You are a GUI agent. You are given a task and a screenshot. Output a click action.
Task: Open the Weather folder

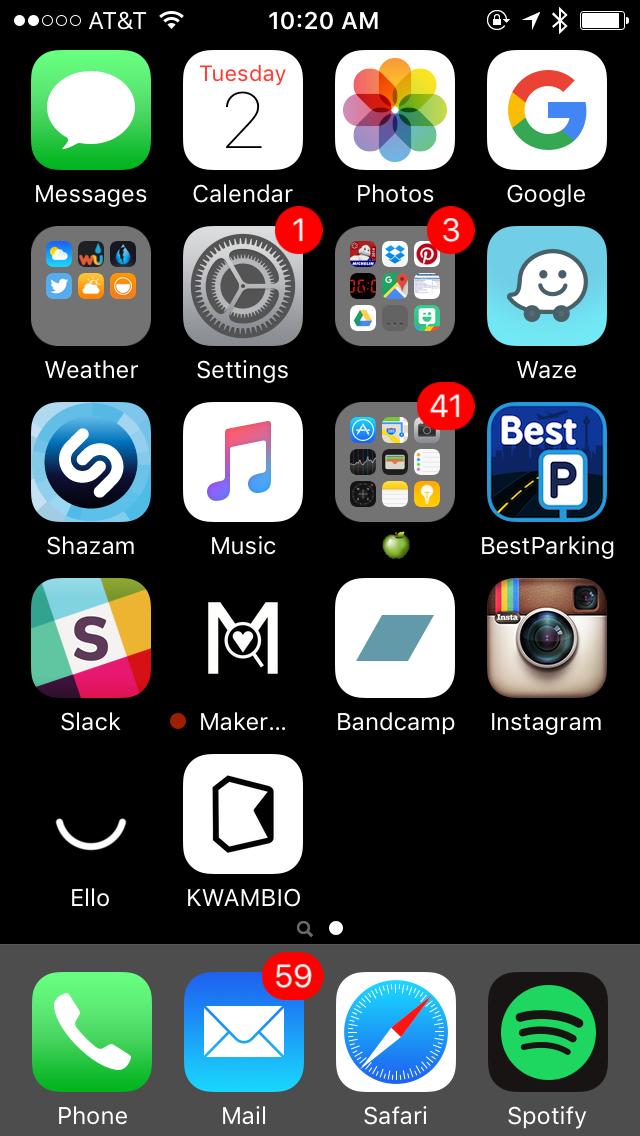91,286
